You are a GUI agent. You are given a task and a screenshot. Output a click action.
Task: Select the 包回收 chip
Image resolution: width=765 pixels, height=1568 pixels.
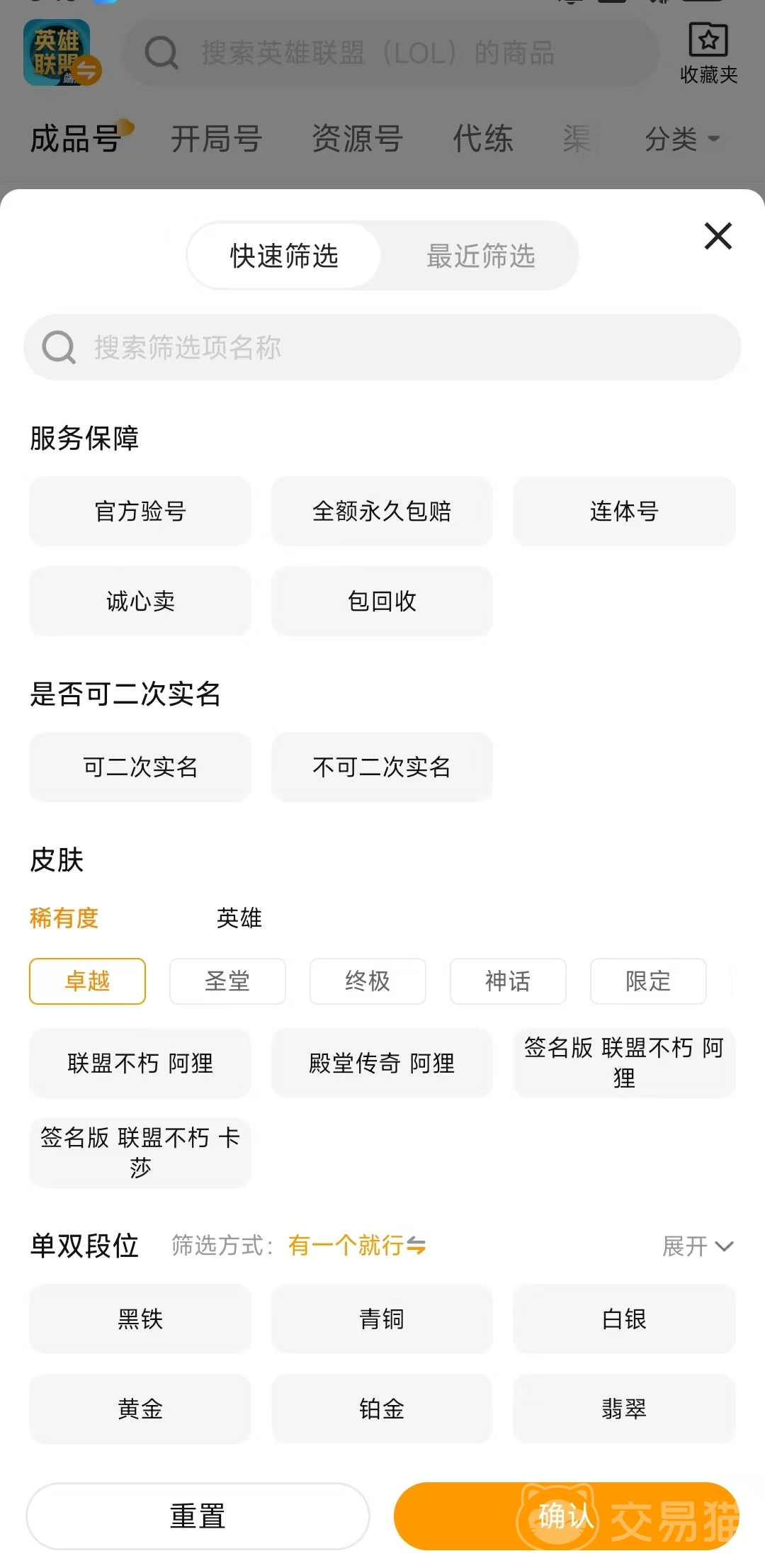point(382,601)
